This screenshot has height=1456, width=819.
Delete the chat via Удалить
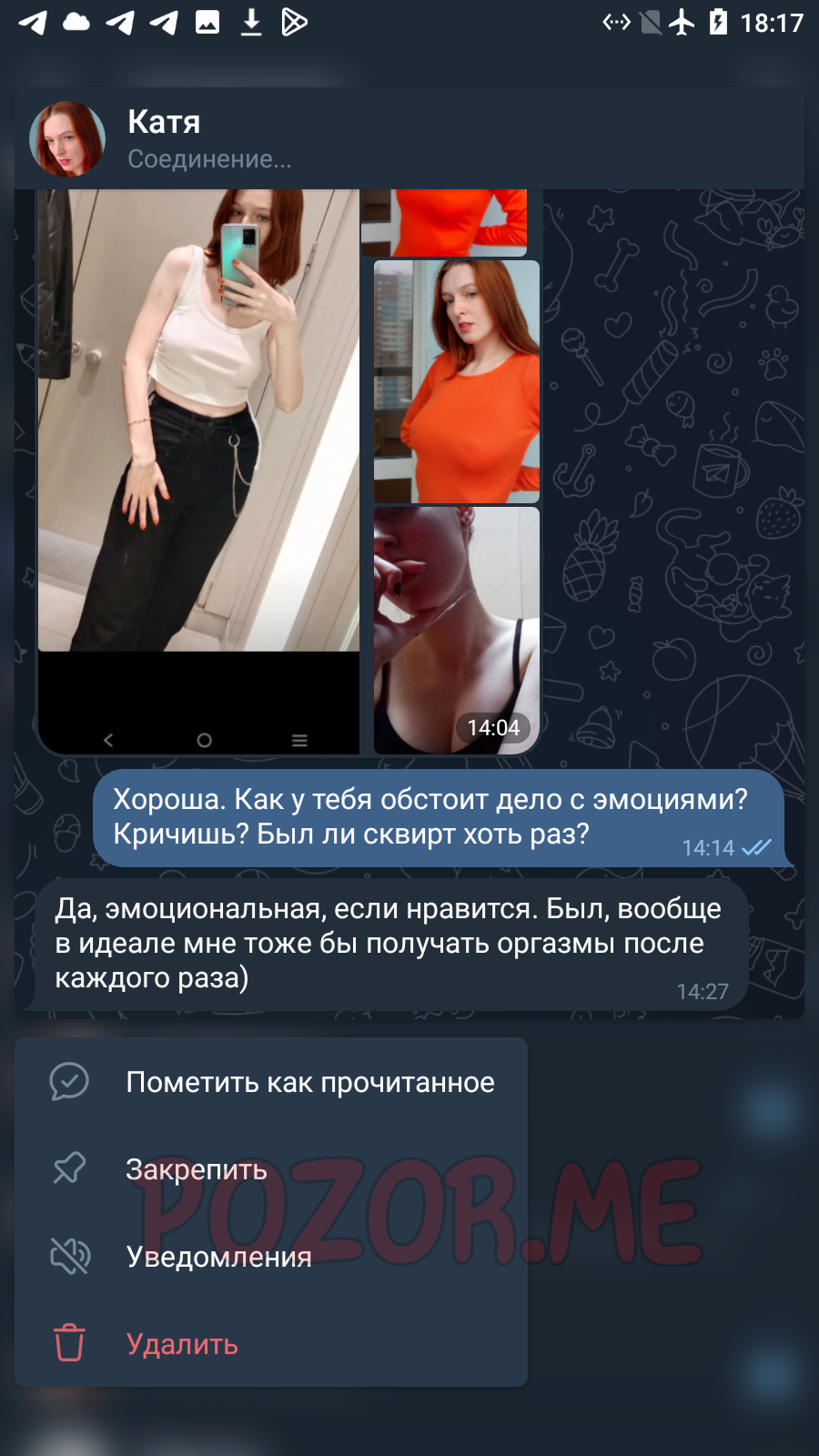(271, 1344)
